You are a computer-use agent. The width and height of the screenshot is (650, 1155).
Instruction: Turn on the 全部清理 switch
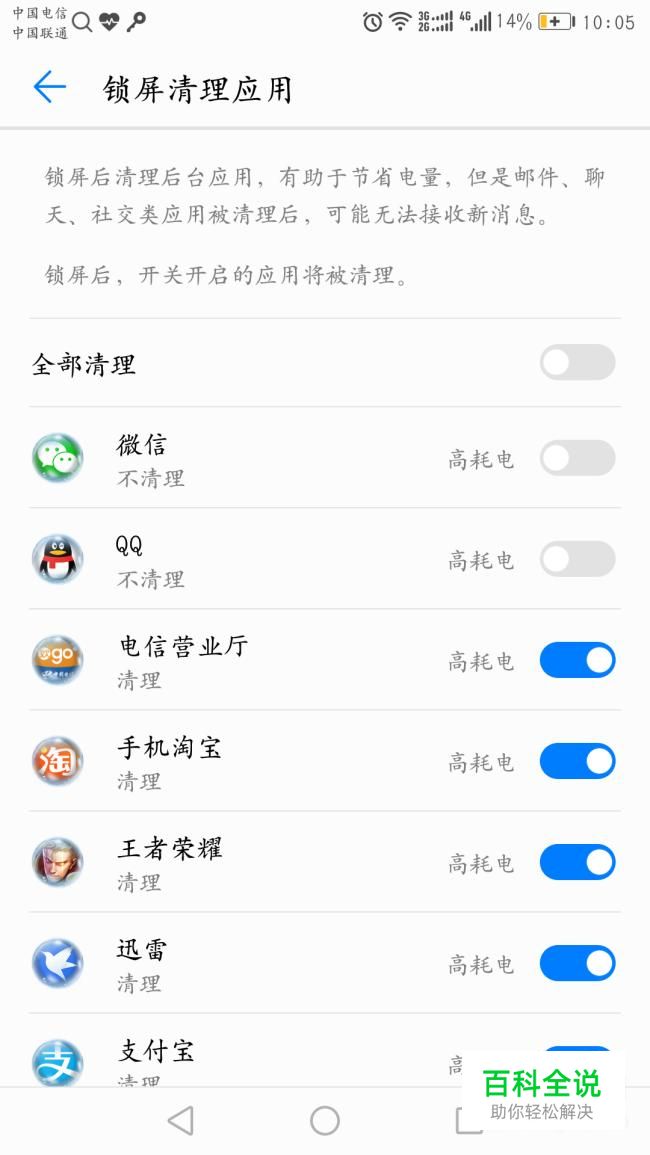click(x=577, y=362)
